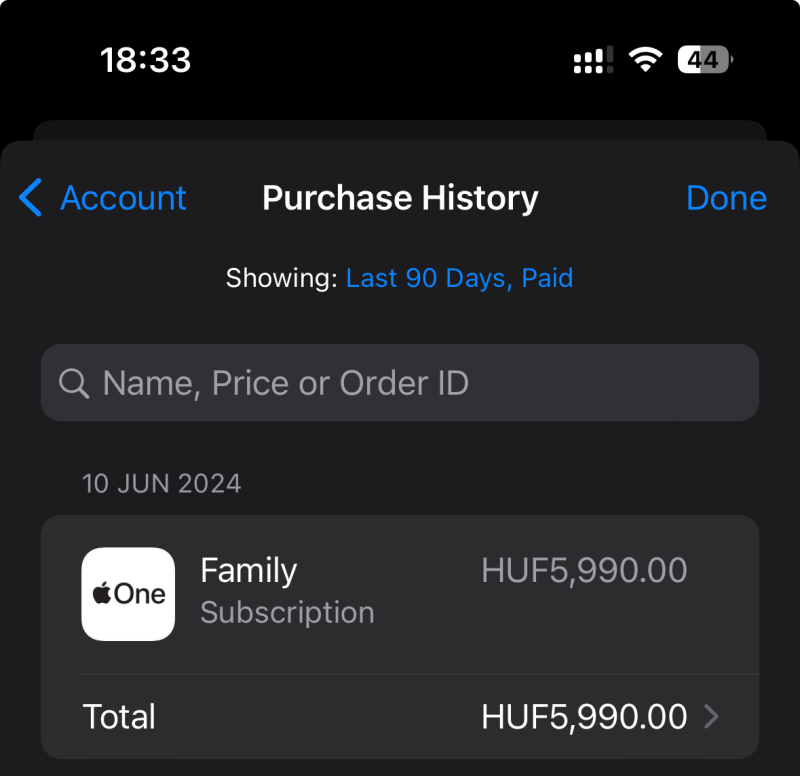
Task: Open the Apple One Family subscription purchase
Action: (x=400, y=593)
